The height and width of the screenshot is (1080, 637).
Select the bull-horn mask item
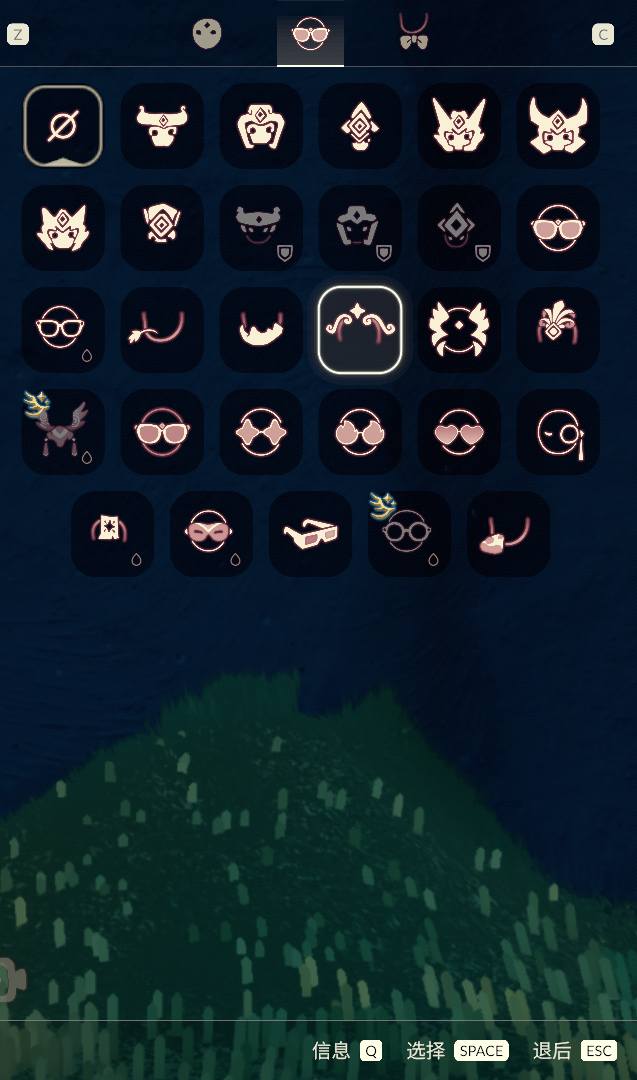[x=162, y=126]
